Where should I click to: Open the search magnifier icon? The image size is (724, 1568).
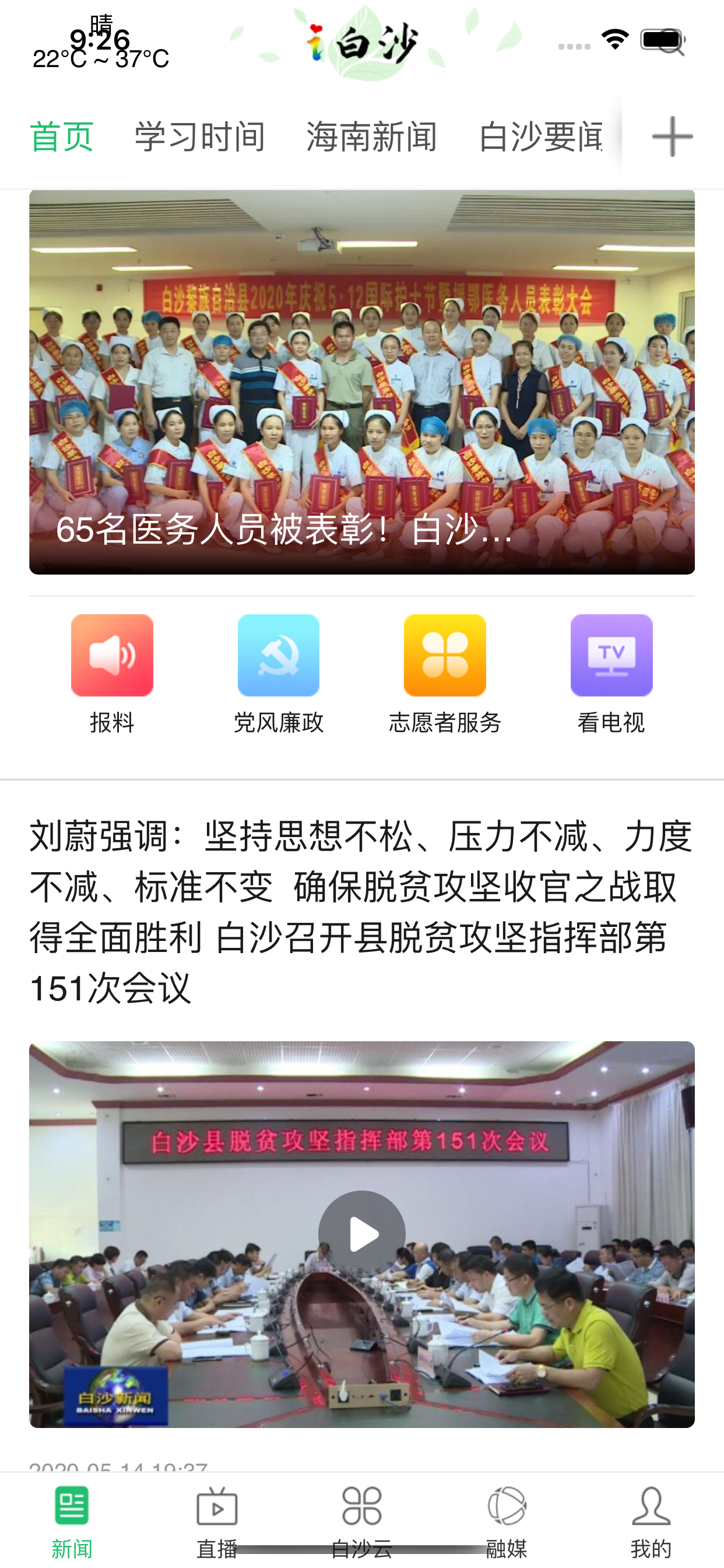pos(671,43)
